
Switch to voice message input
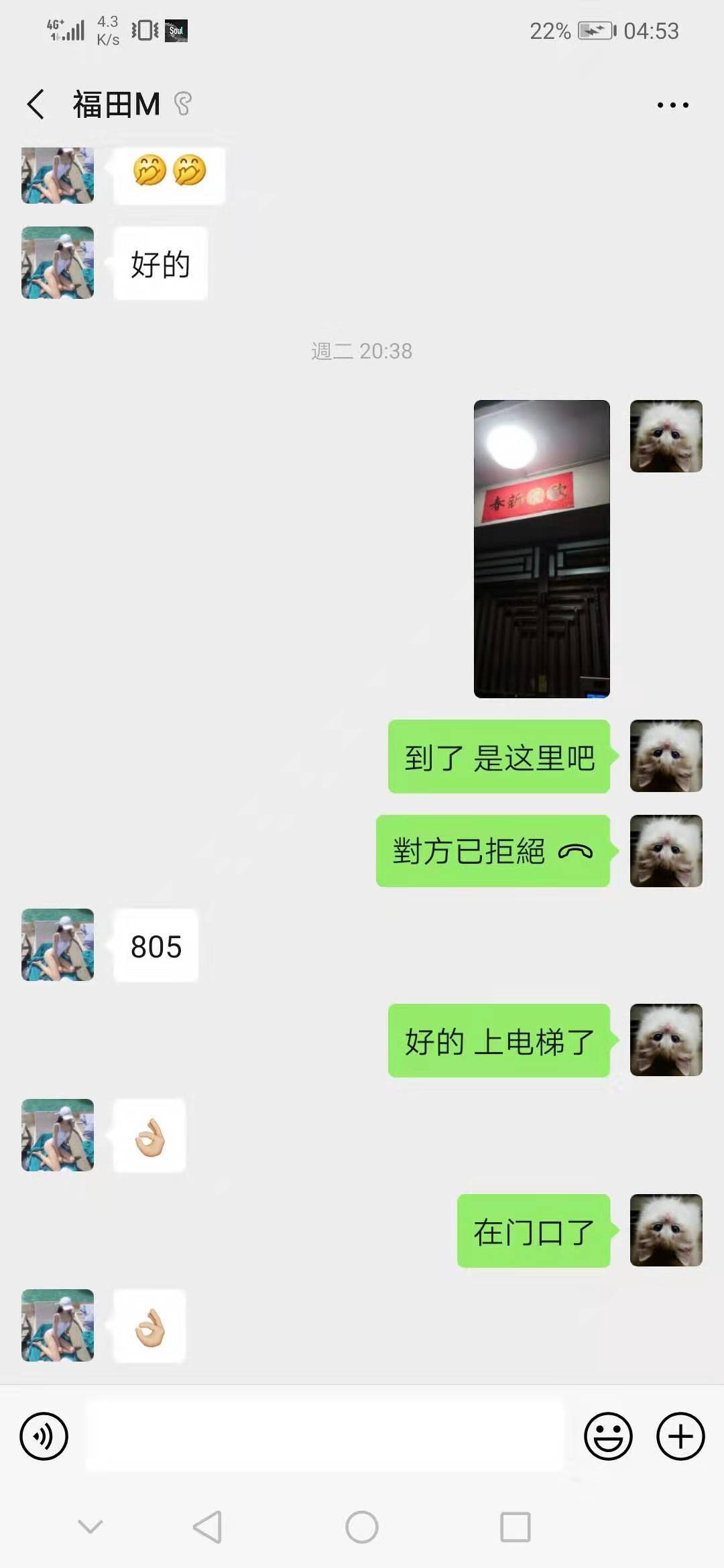tap(44, 1436)
